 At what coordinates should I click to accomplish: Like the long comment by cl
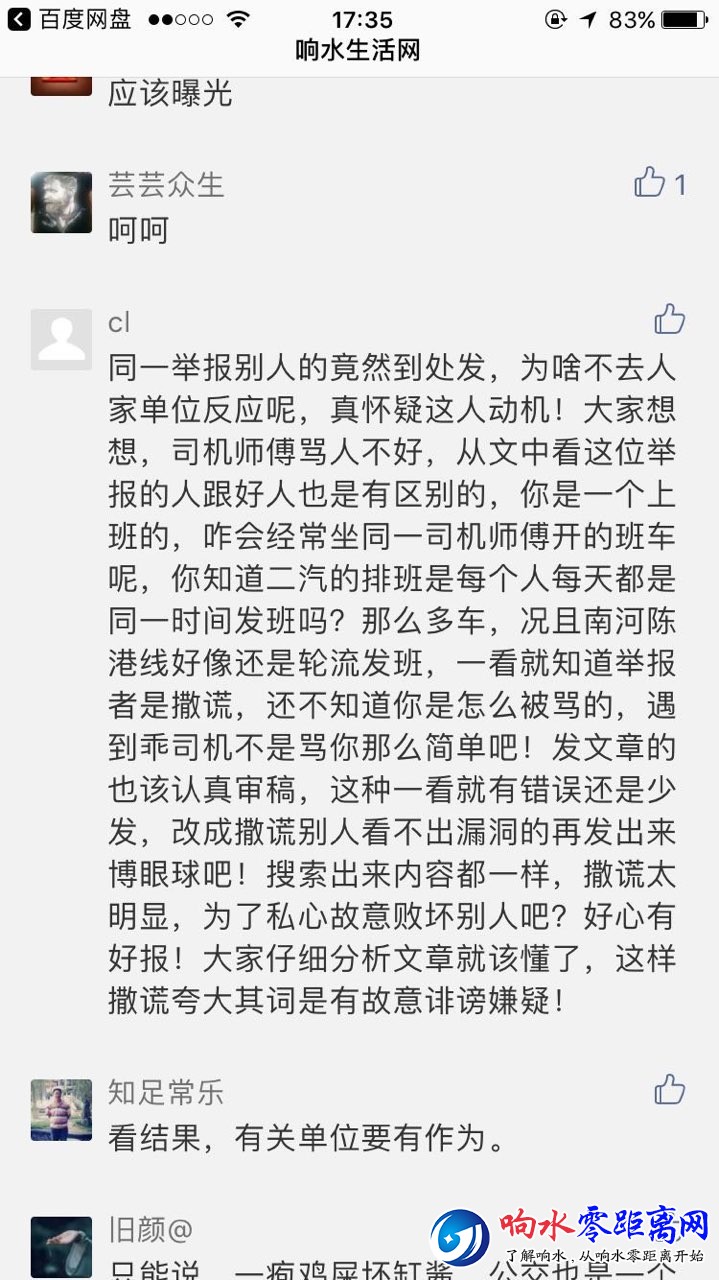coord(669,320)
